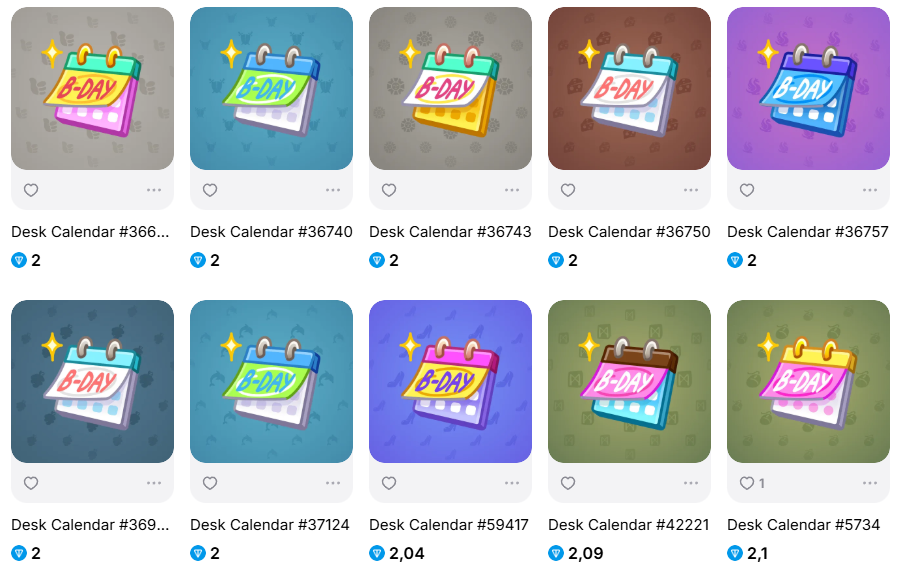Open more options for Desk Calendar #59417
This screenshot has height=579, width=905.
[x=512, y=483]
